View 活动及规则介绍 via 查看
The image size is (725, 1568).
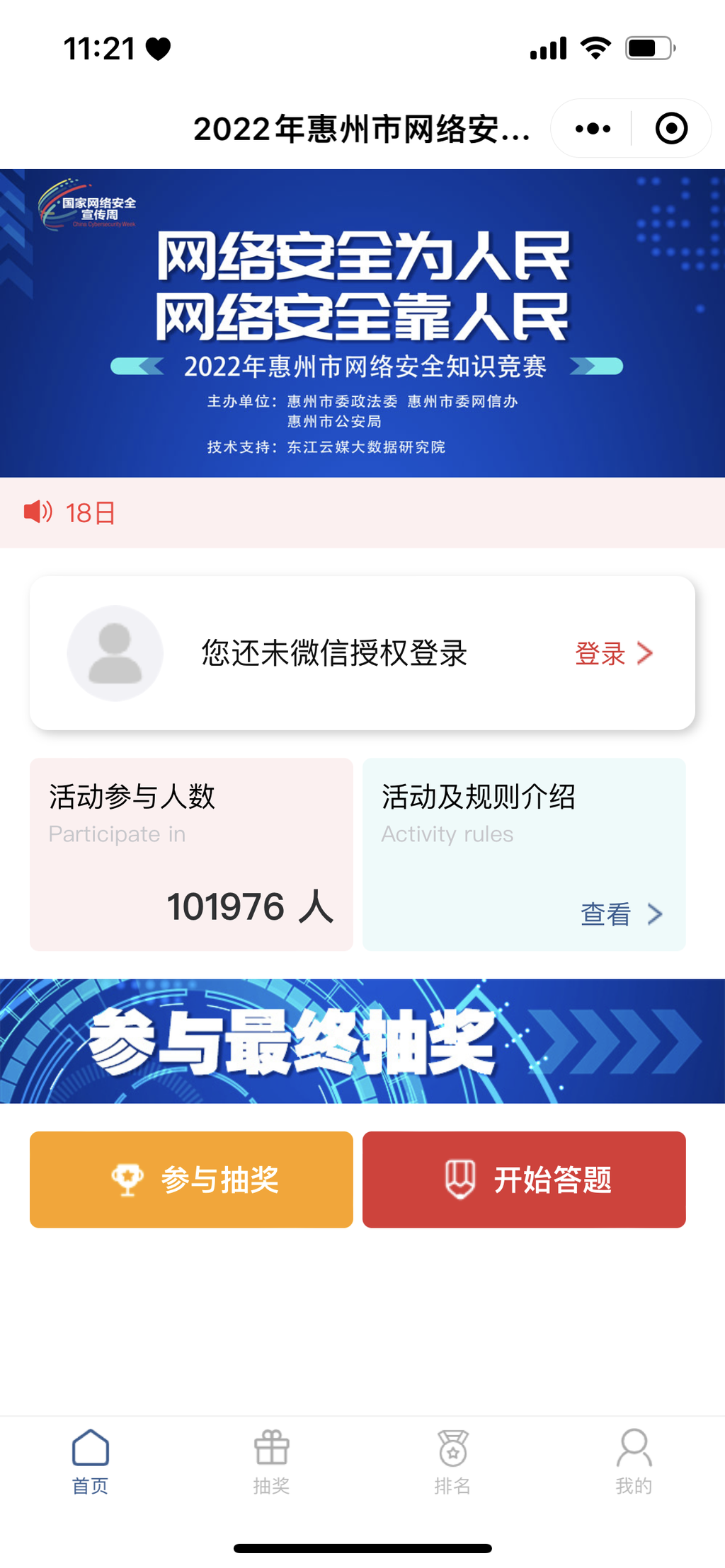[621, 914]
